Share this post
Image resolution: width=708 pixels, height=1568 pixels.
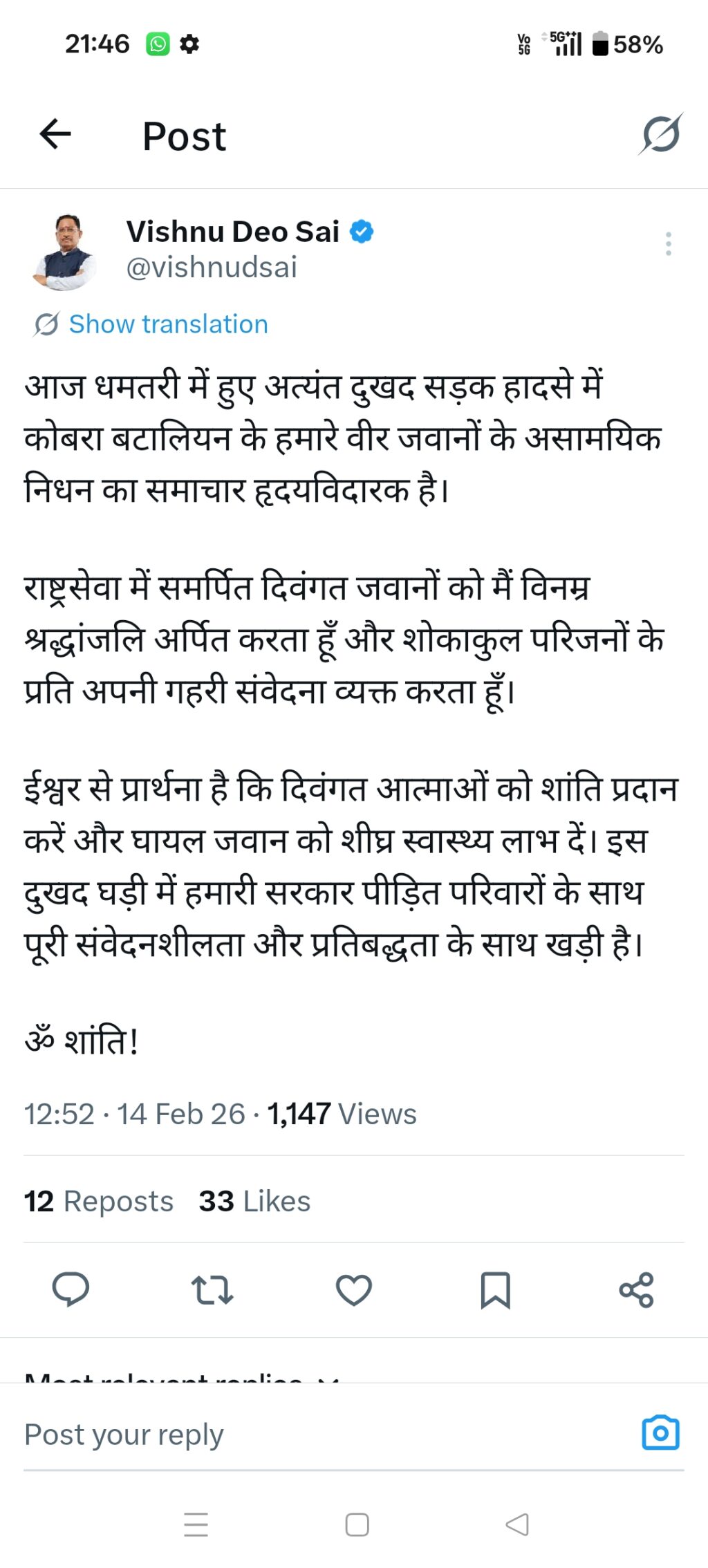636,1290
